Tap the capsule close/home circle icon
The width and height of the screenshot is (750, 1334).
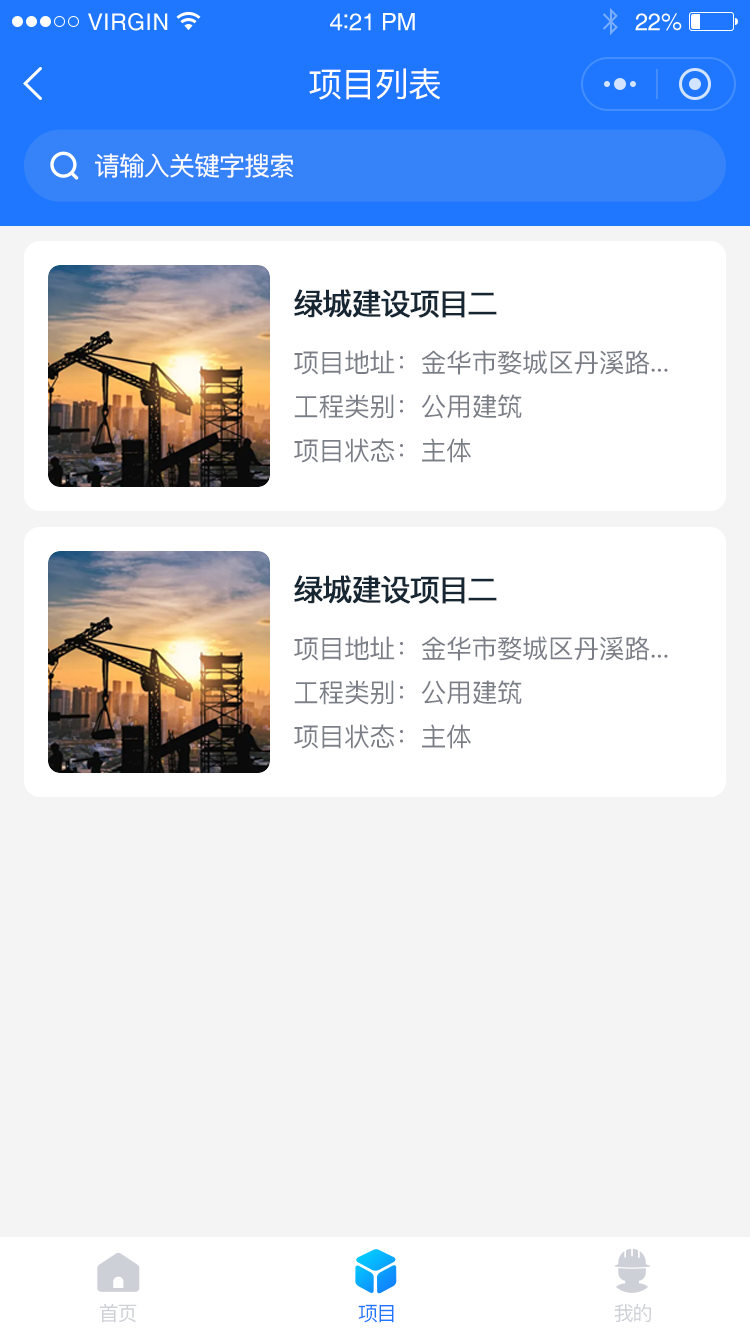694,84
